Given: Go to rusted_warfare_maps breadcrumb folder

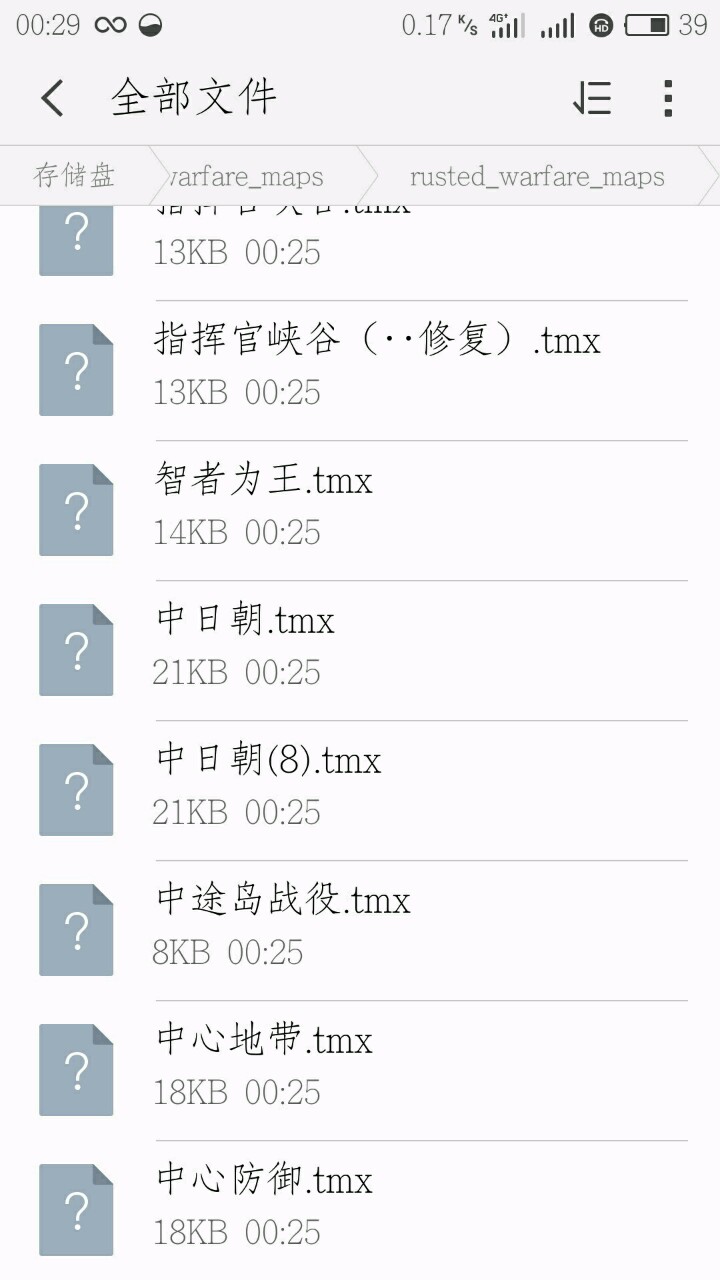Looking at the screenshot, I should (x=537, y=176).
